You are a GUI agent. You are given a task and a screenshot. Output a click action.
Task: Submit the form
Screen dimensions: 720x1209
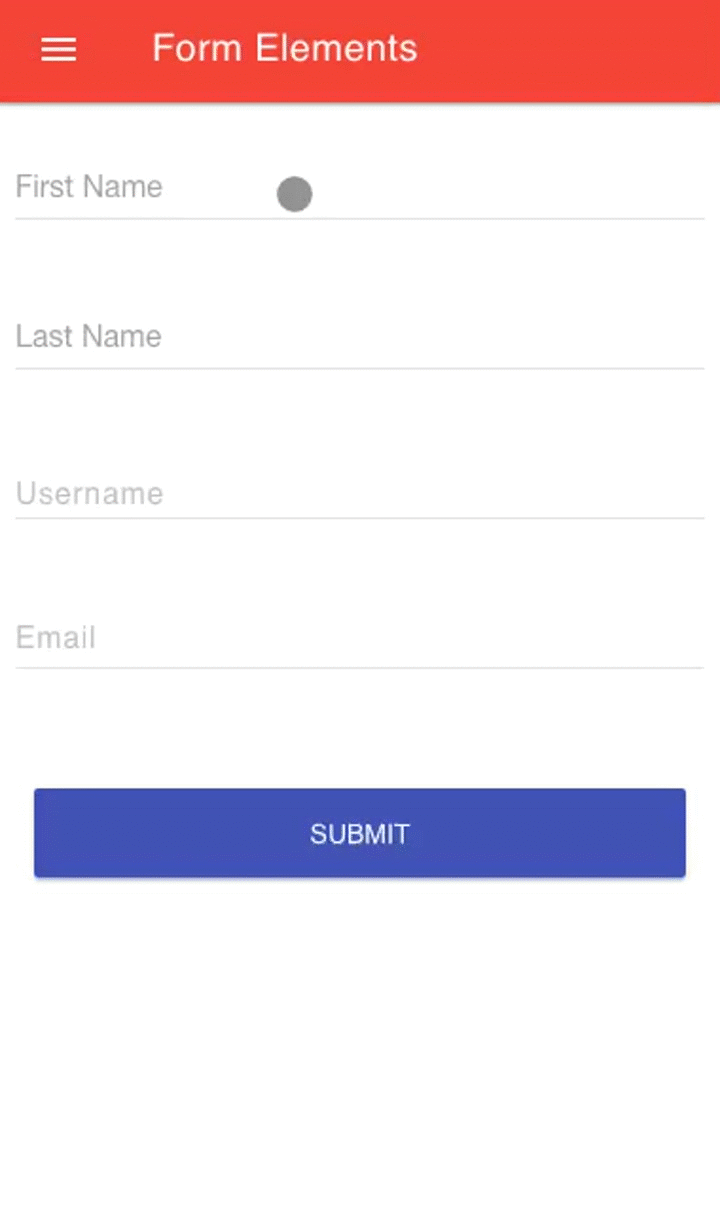tap(360, 833)
